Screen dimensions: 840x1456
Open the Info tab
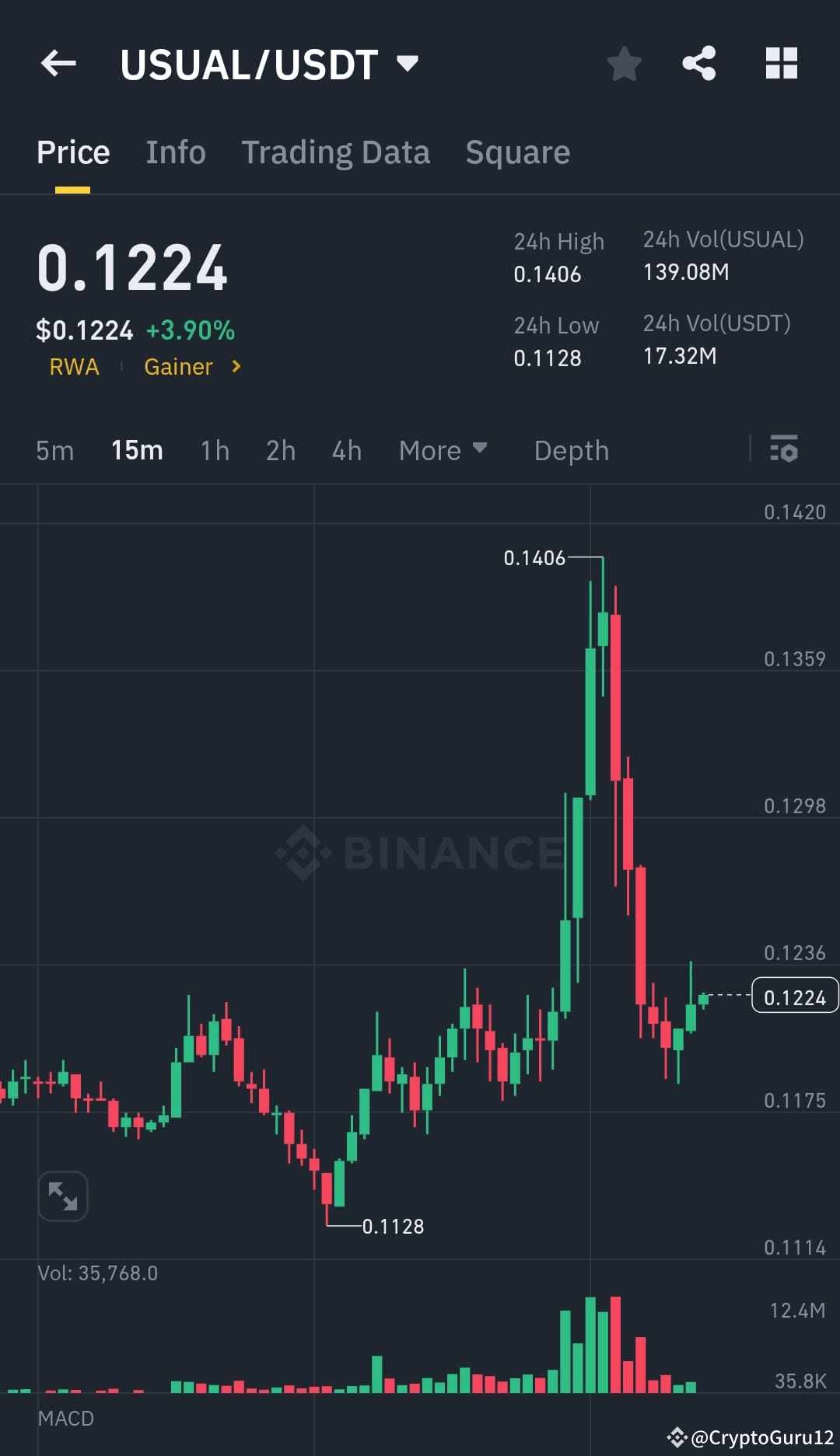coord(175,152)
